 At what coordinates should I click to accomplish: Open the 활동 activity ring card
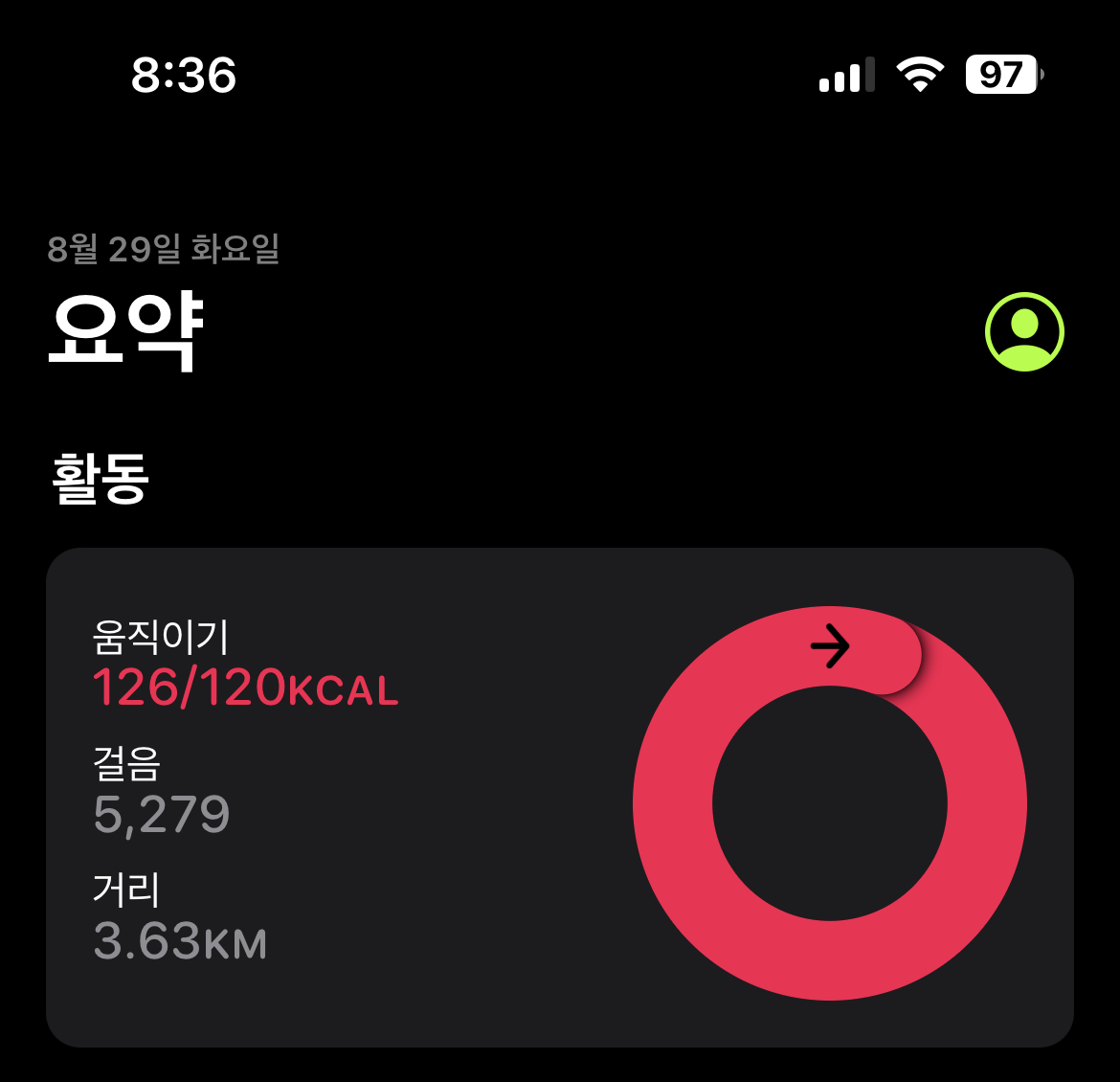pos(560,797)
